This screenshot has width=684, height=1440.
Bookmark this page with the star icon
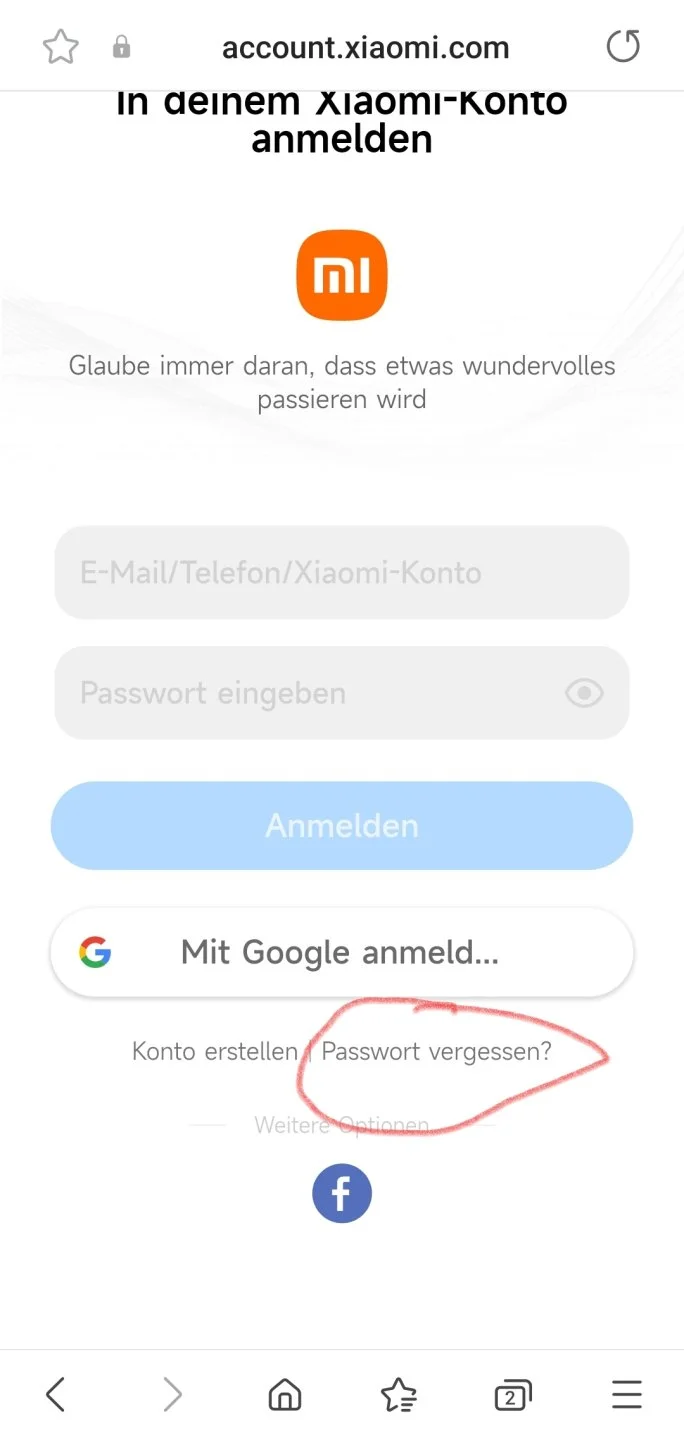(x=60, y=47)
